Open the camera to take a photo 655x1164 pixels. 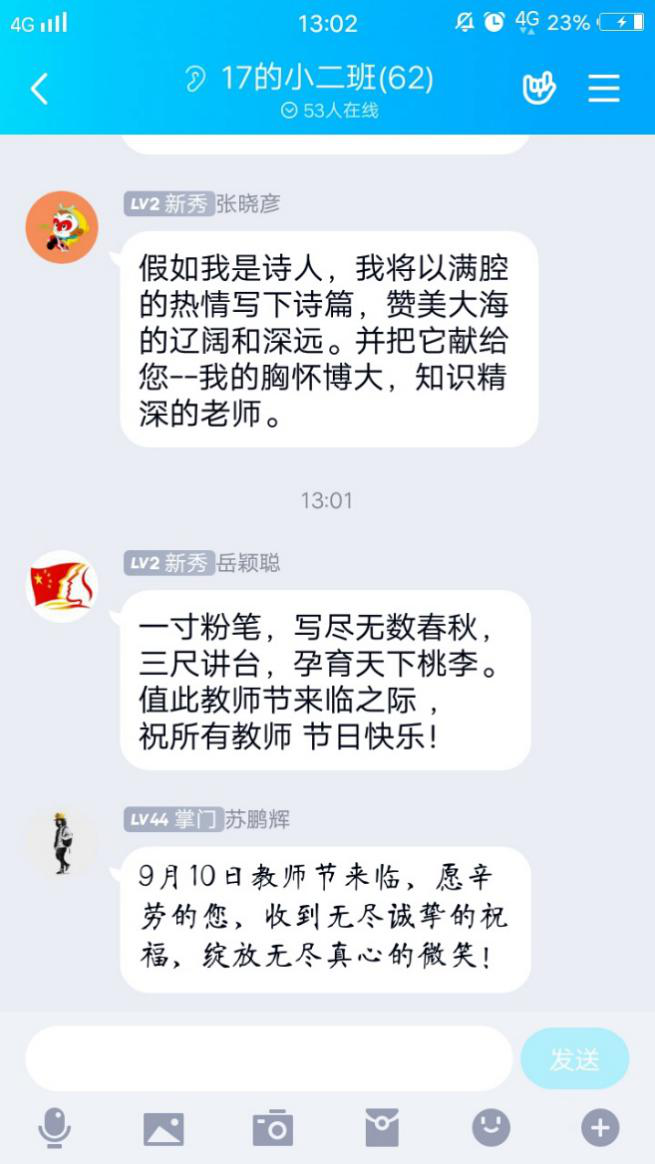272,1128
